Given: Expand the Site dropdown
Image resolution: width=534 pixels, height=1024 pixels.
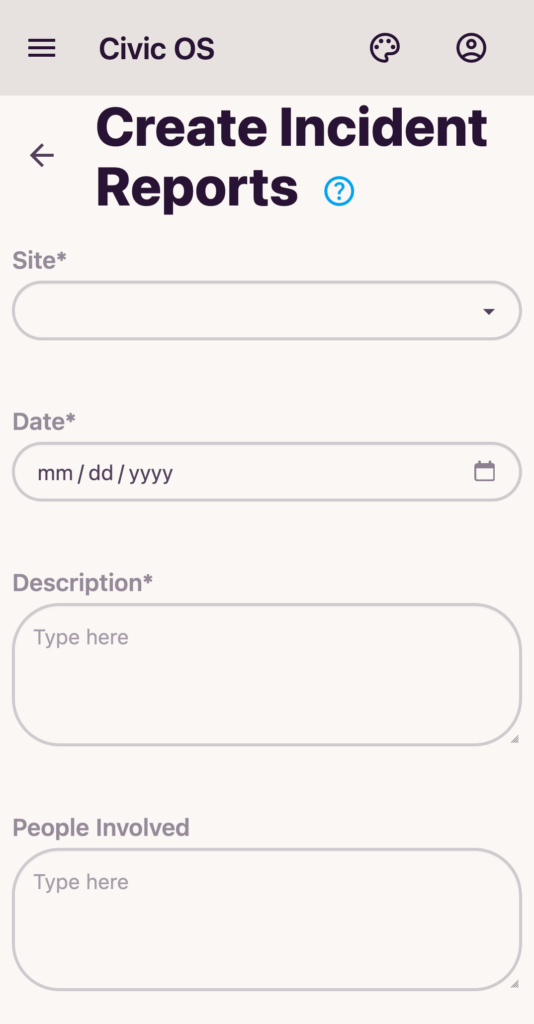Looking at the screenshot, I should pyautogui.click(x=267, y=311).
